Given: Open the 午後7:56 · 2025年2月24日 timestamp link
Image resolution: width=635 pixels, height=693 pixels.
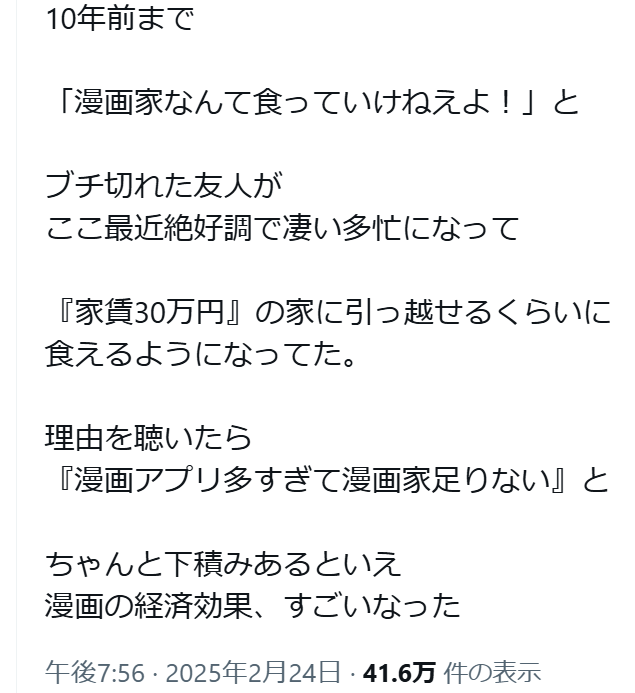Looking at the screenshot, I should (193, 670).
